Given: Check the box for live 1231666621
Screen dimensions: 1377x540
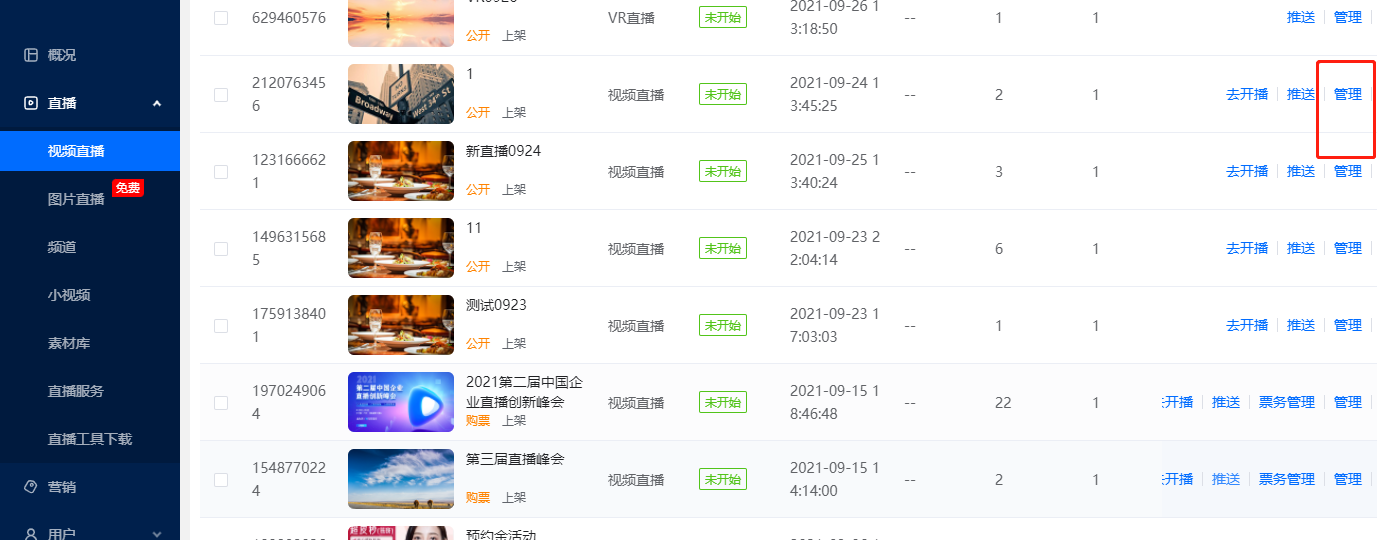Looking at the screenshot, I should [221, 172].
